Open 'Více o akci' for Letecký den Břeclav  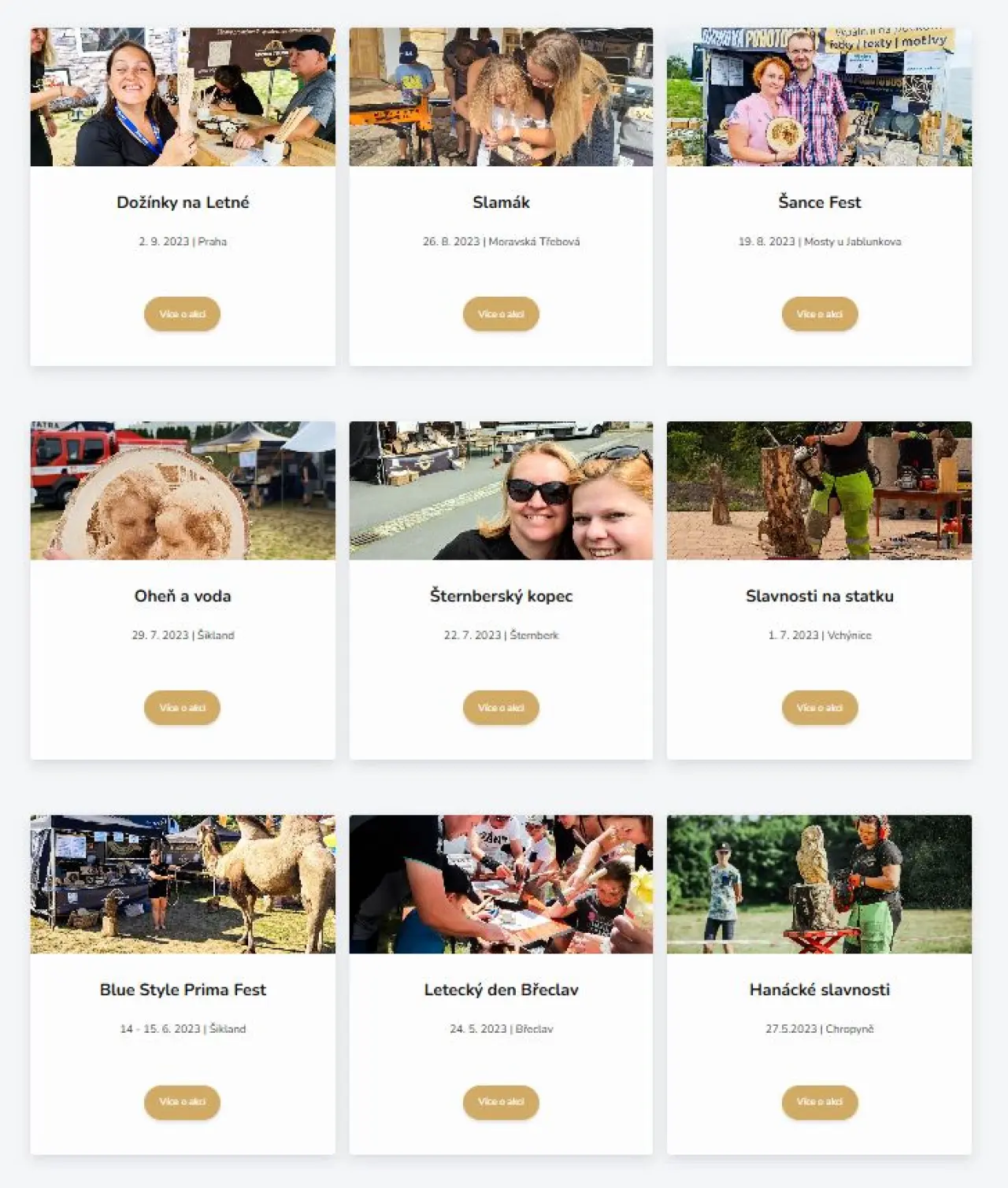pos(501,1101)
